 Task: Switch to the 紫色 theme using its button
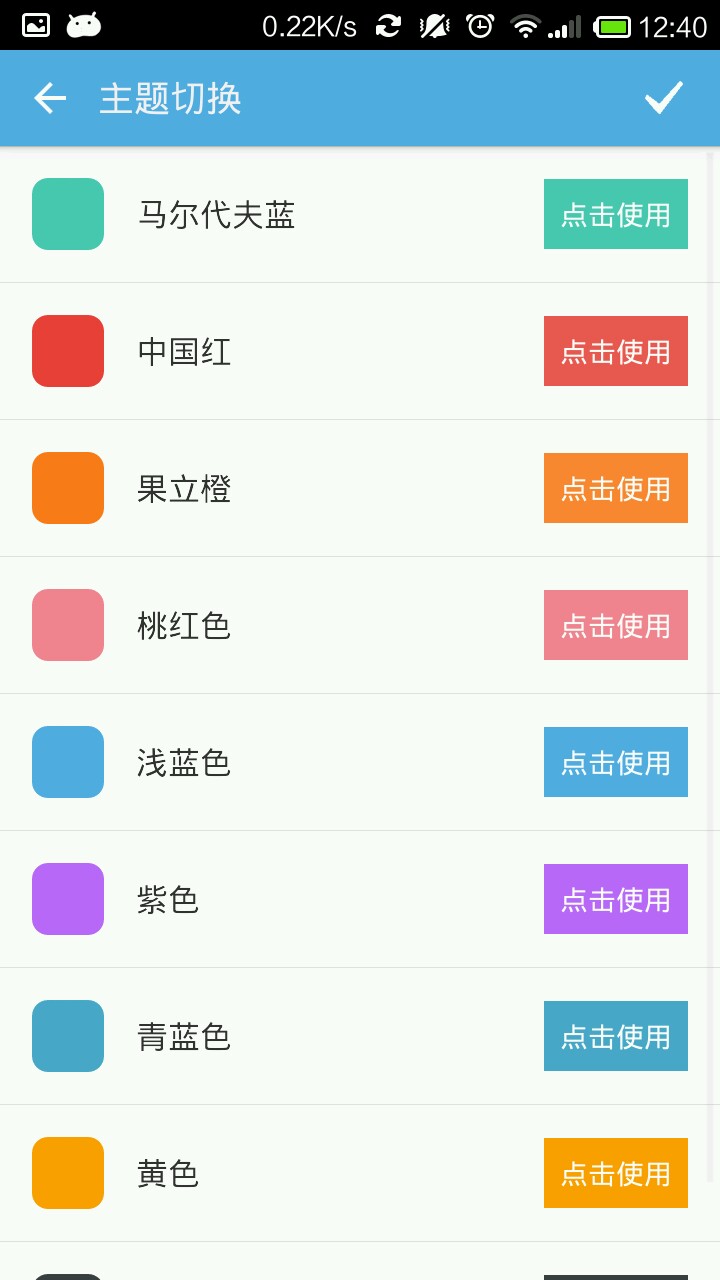[x=615, y=899]
